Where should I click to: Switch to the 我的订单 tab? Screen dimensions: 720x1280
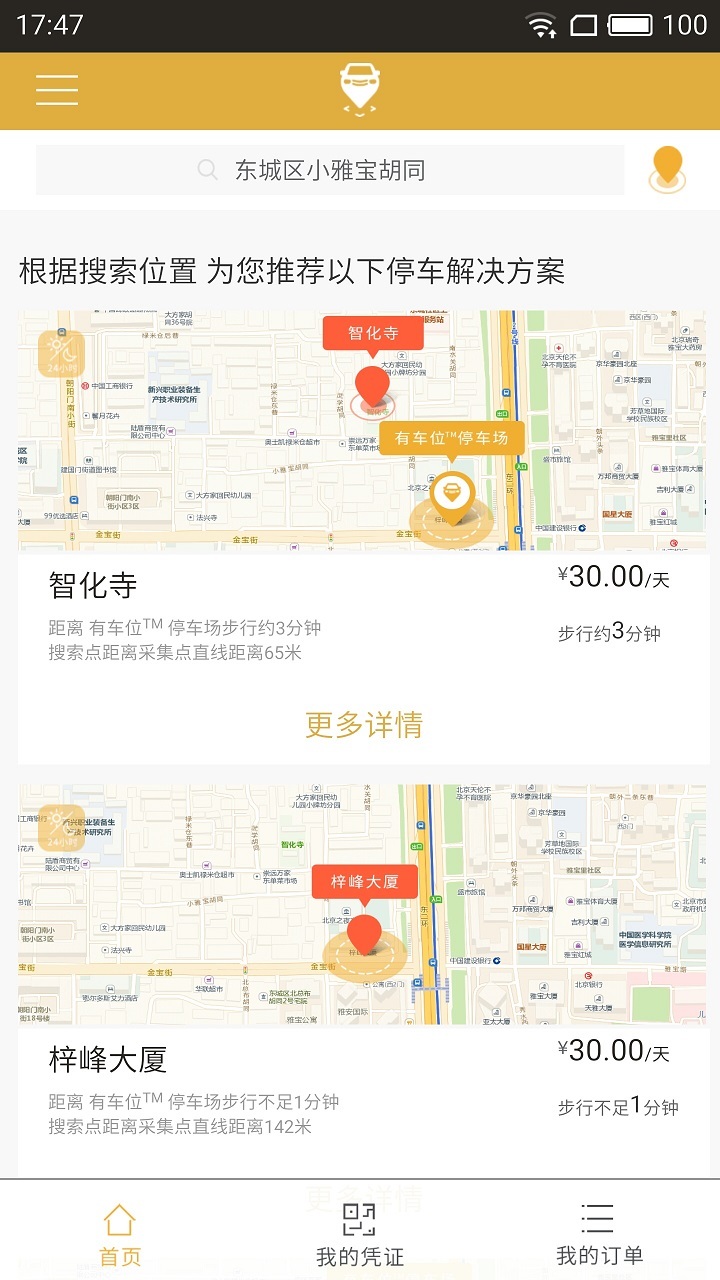[x=599, y=1235]
